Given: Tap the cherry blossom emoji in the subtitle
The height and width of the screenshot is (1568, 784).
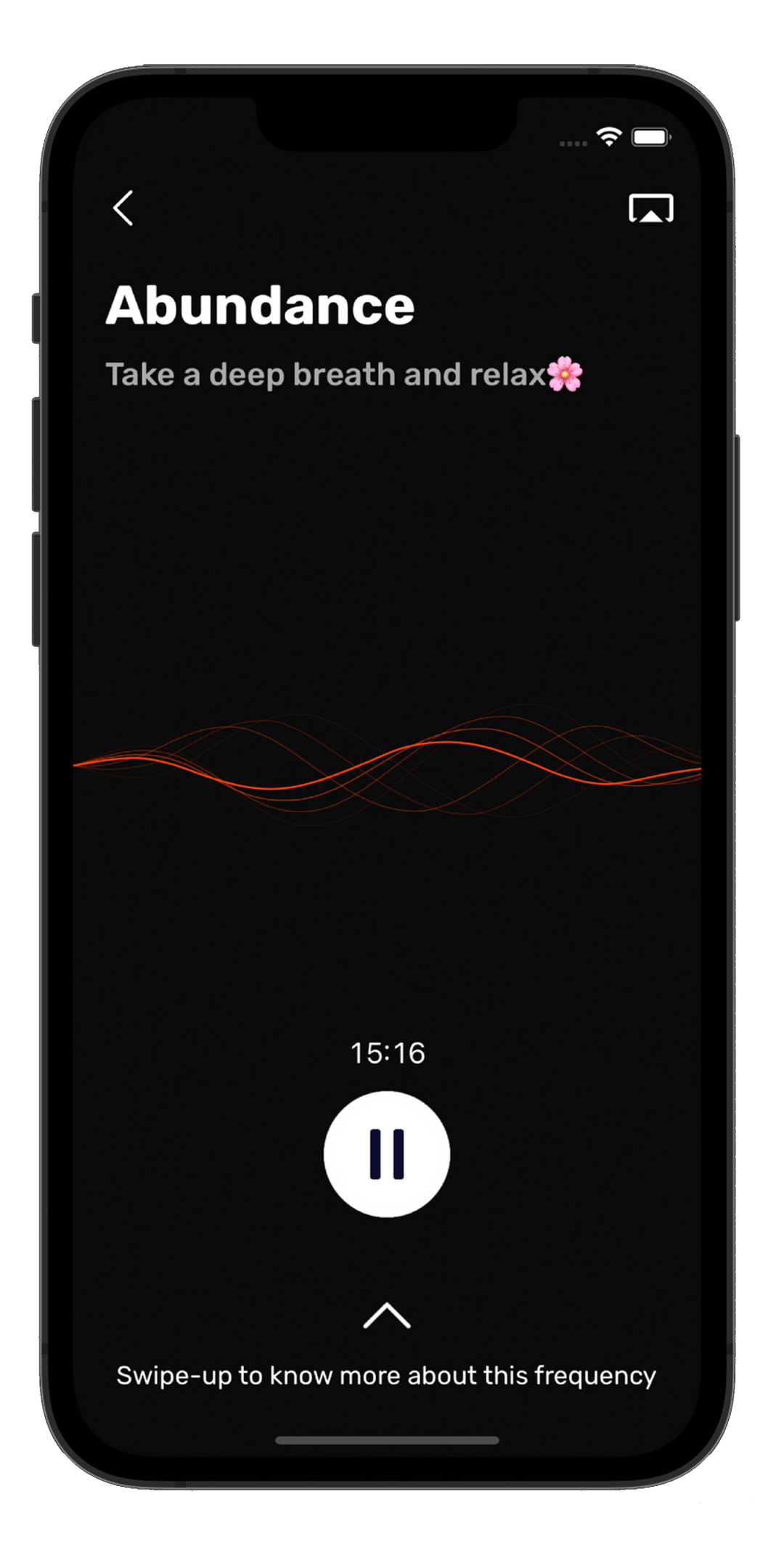Looking at the screenshot, I should point(565,375).
